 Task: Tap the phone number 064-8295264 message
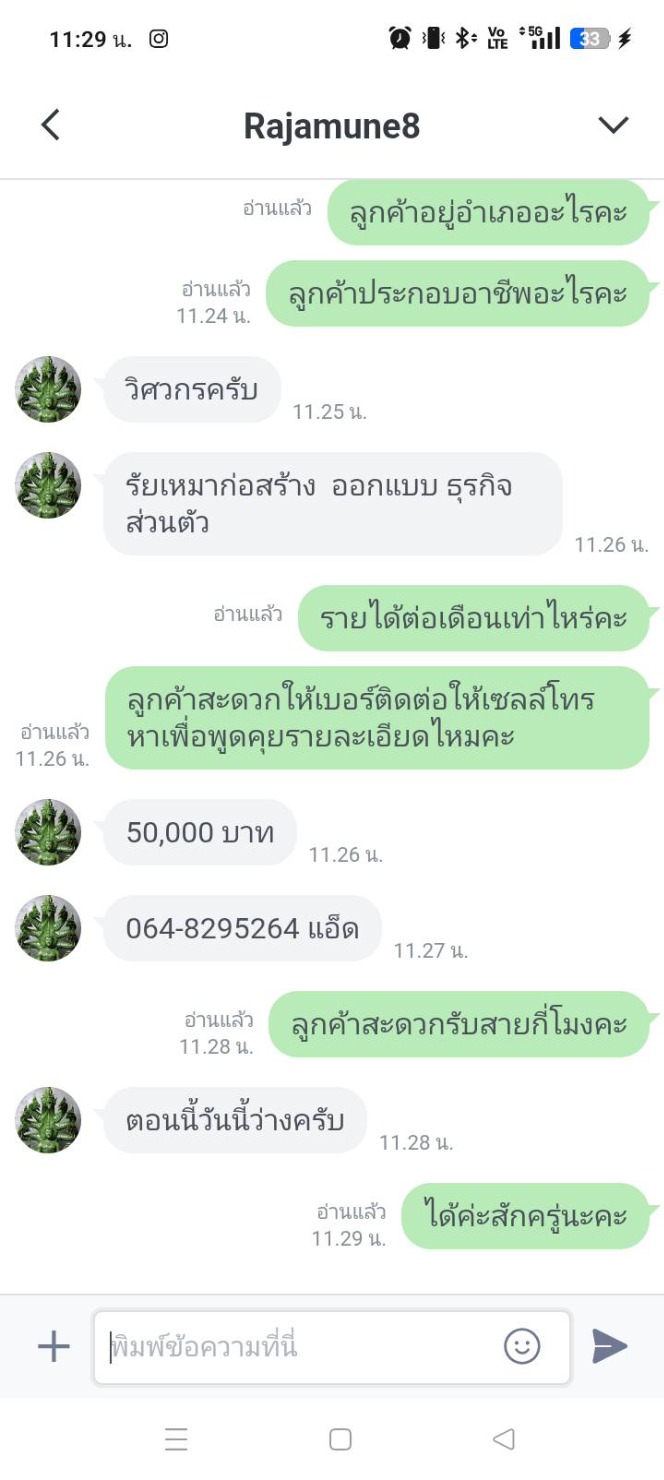tap(241, 928)
